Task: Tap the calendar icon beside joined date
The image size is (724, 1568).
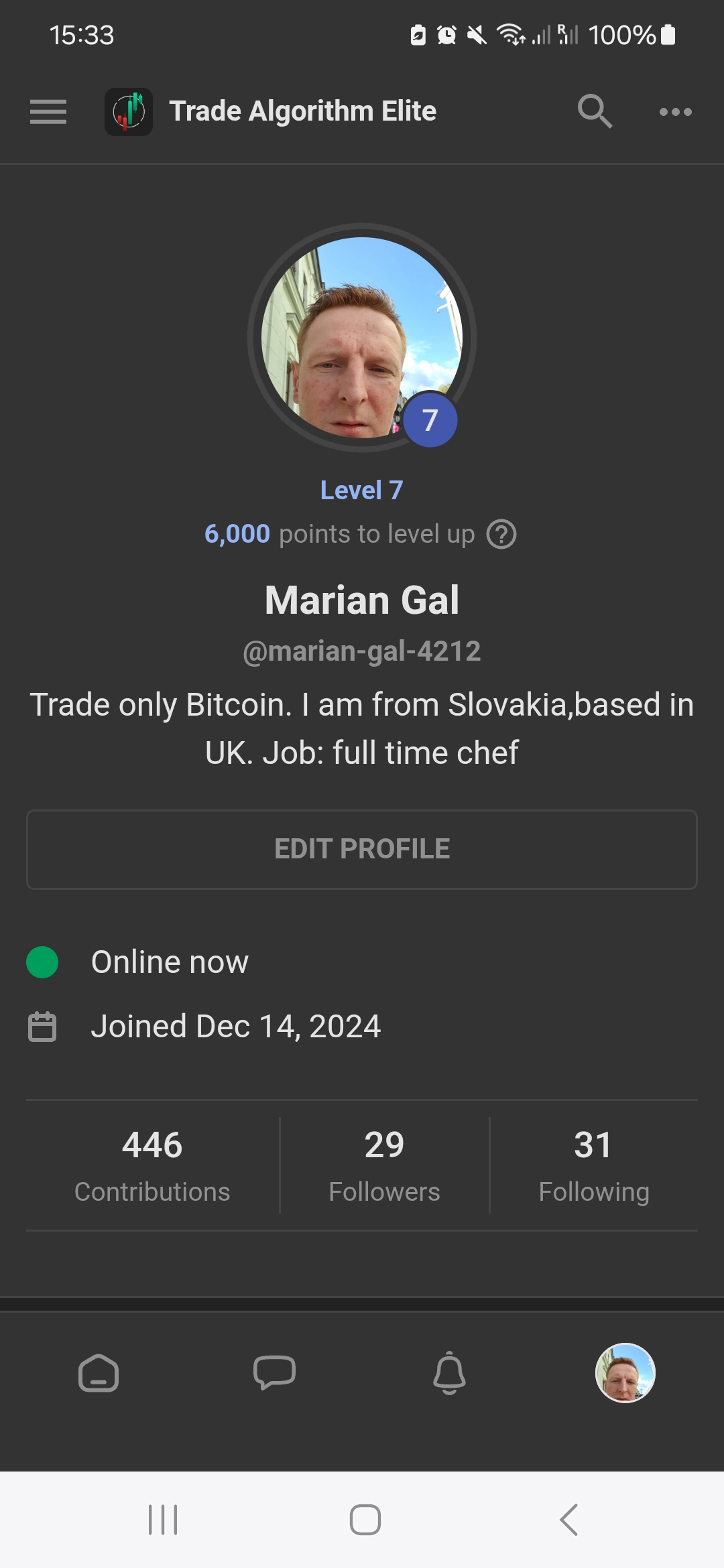Action: pos(42,1025)
